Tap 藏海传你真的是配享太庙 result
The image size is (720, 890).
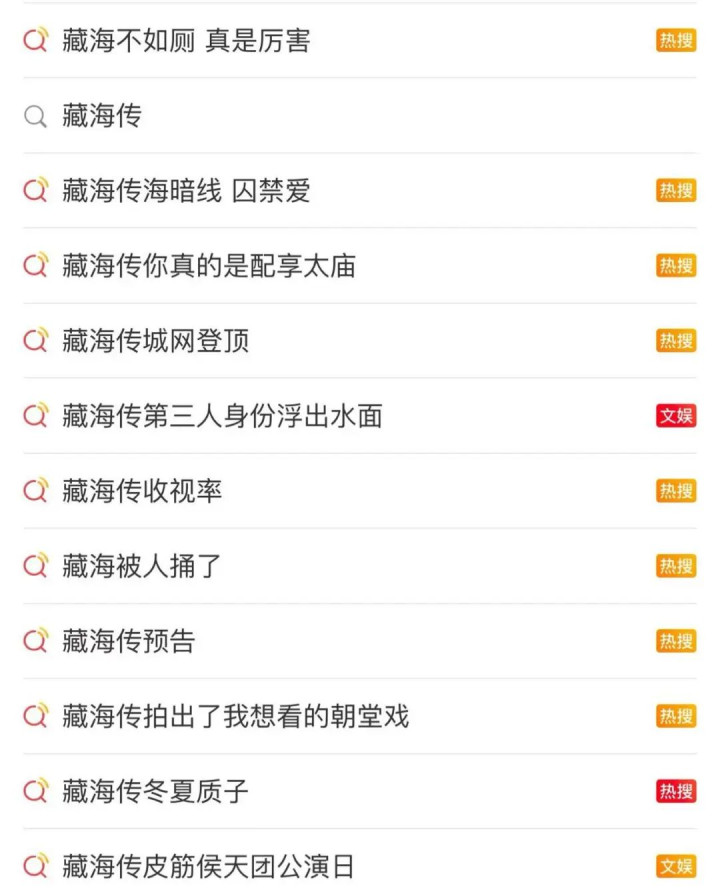coord(208,266)
